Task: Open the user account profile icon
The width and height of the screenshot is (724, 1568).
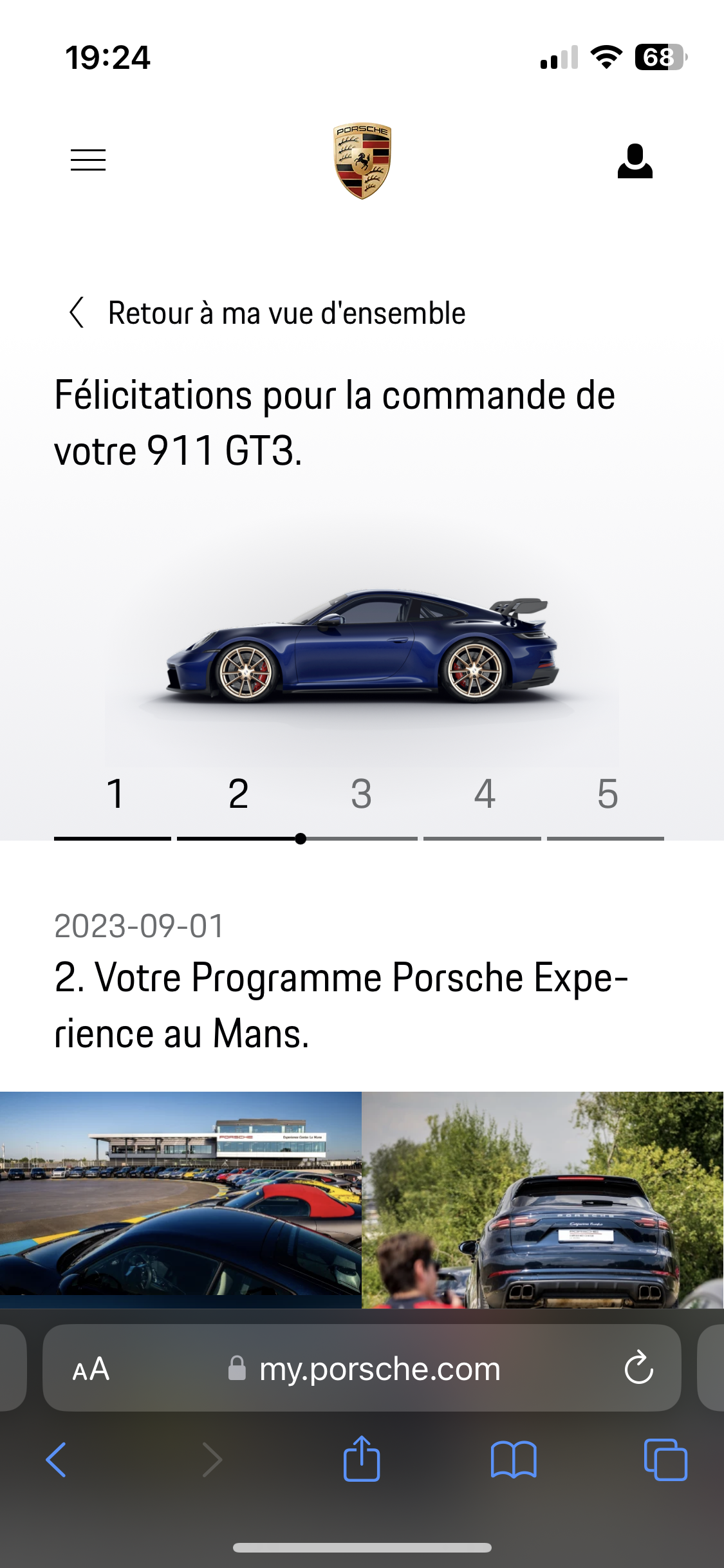Action: [635, 161]
